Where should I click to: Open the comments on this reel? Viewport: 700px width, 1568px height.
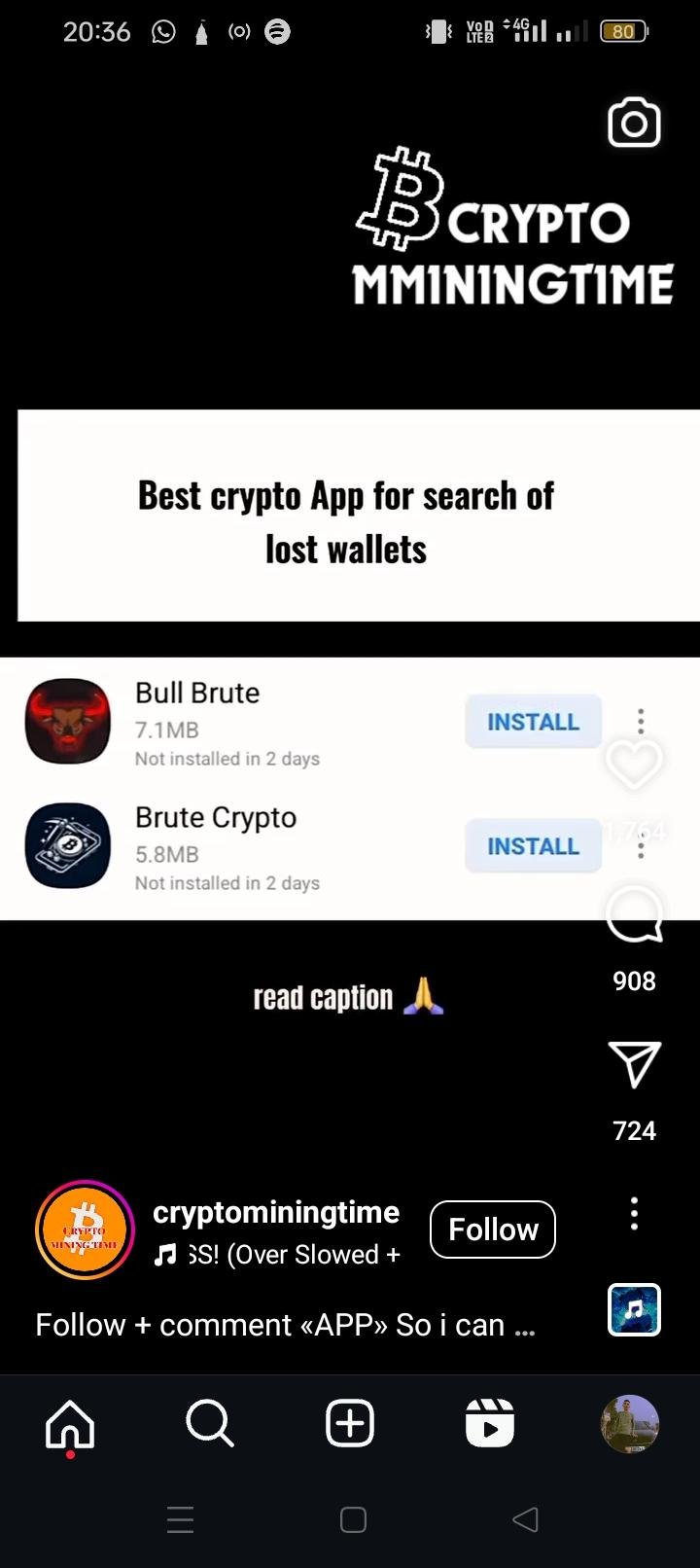(634, 915)
